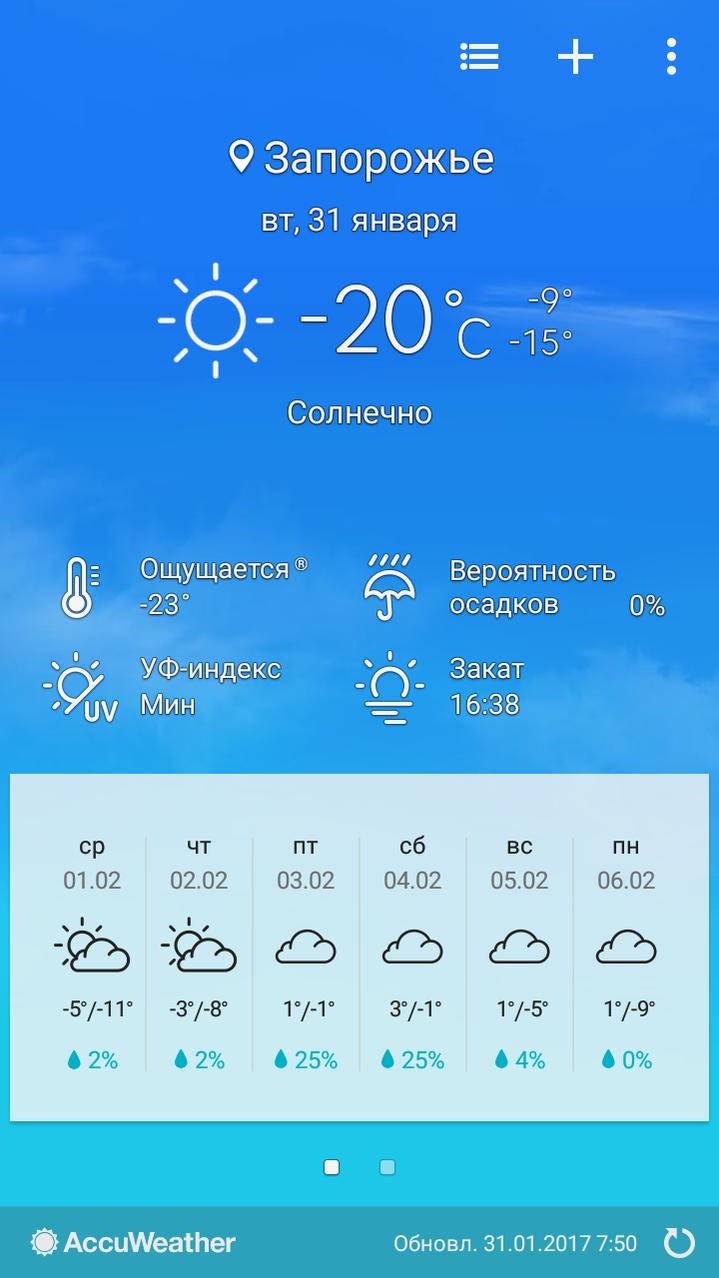Open the AccuWeather link
The image size is (719, 1278).
coord(133,1243)
